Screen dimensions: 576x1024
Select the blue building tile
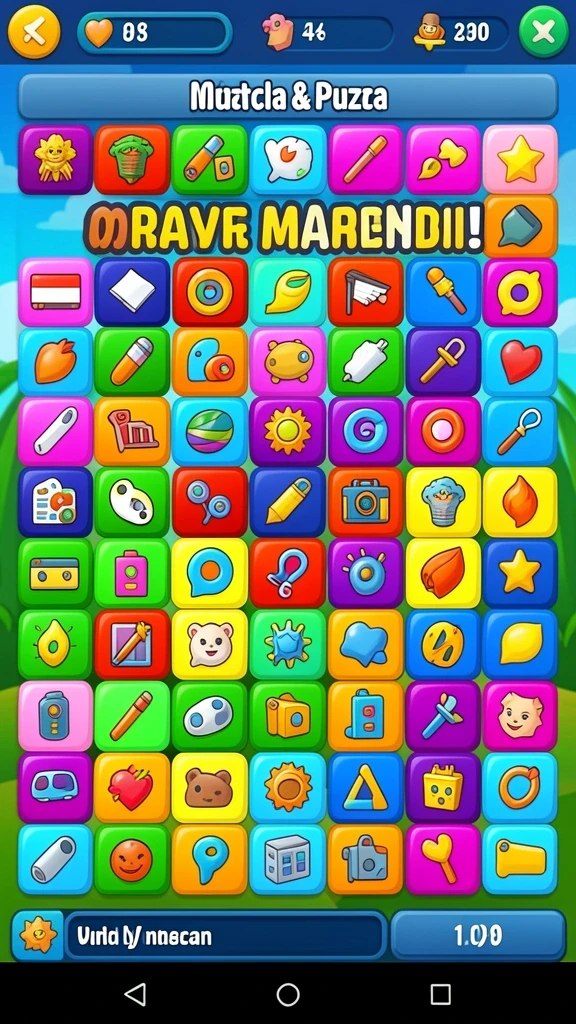[x=287, y=859]
